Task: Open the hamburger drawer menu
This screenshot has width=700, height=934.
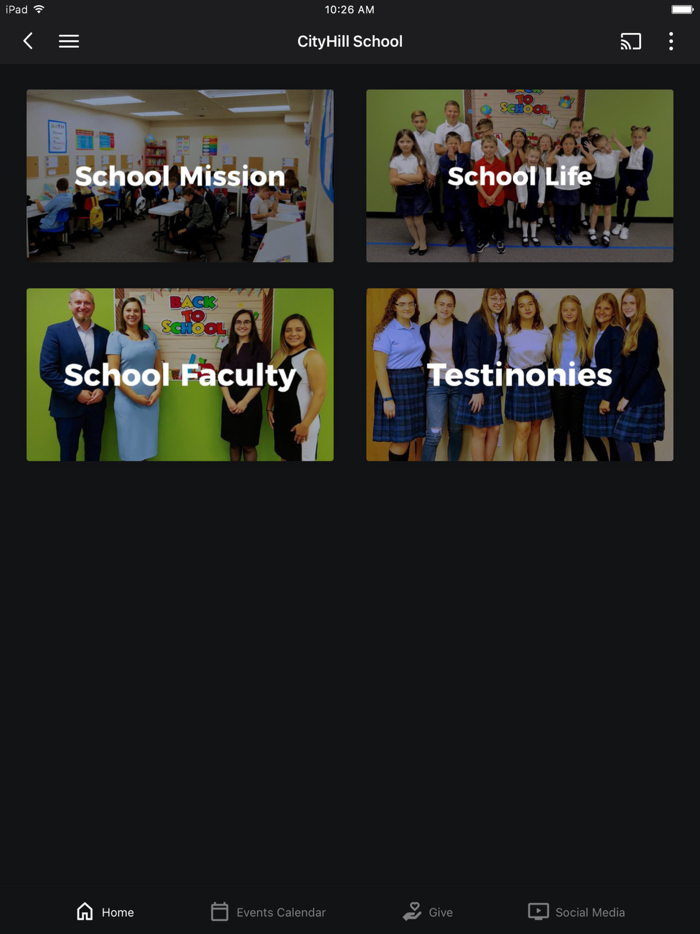Action: (x=69, y=41)
